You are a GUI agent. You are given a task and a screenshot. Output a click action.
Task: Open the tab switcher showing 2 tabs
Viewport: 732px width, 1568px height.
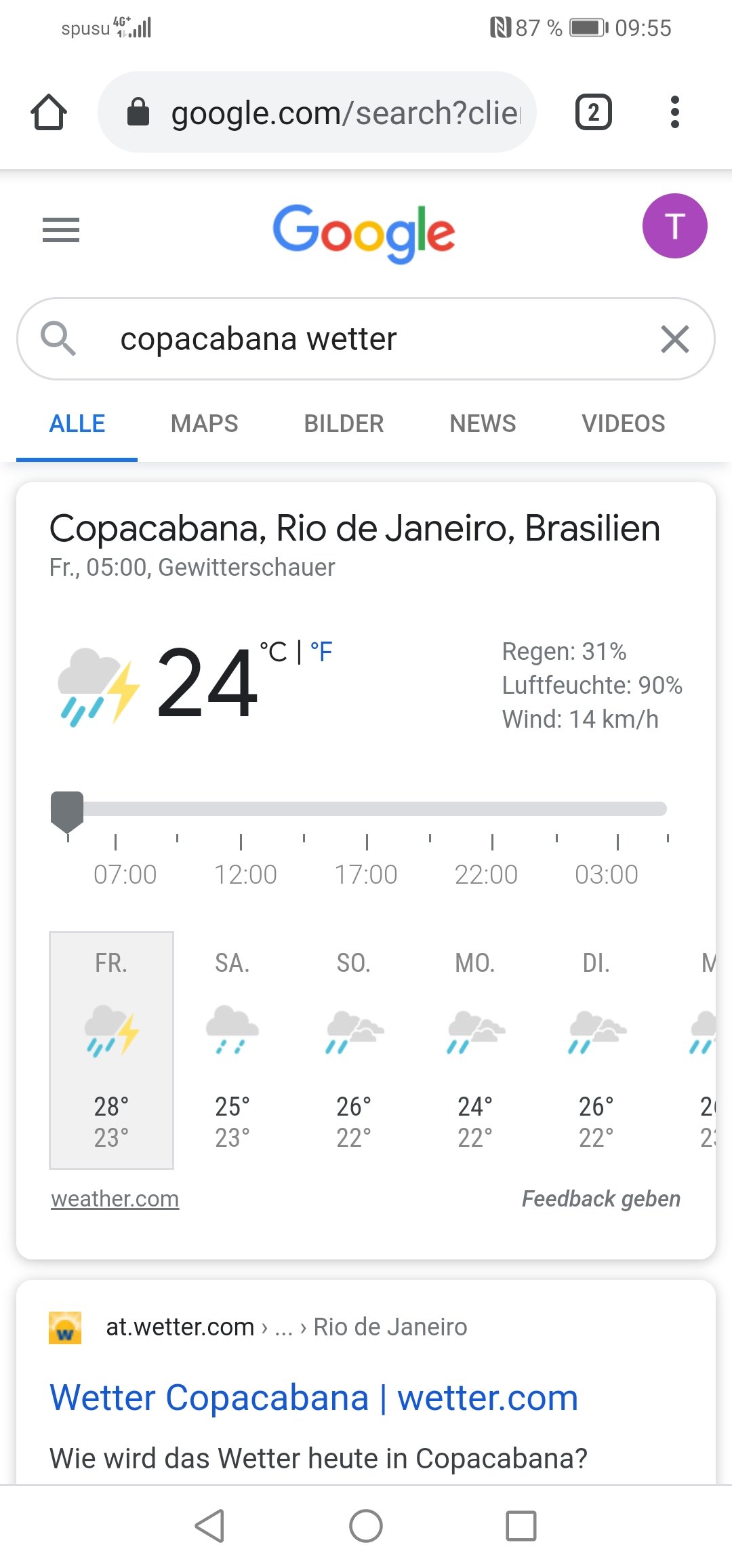coord(593,112)
